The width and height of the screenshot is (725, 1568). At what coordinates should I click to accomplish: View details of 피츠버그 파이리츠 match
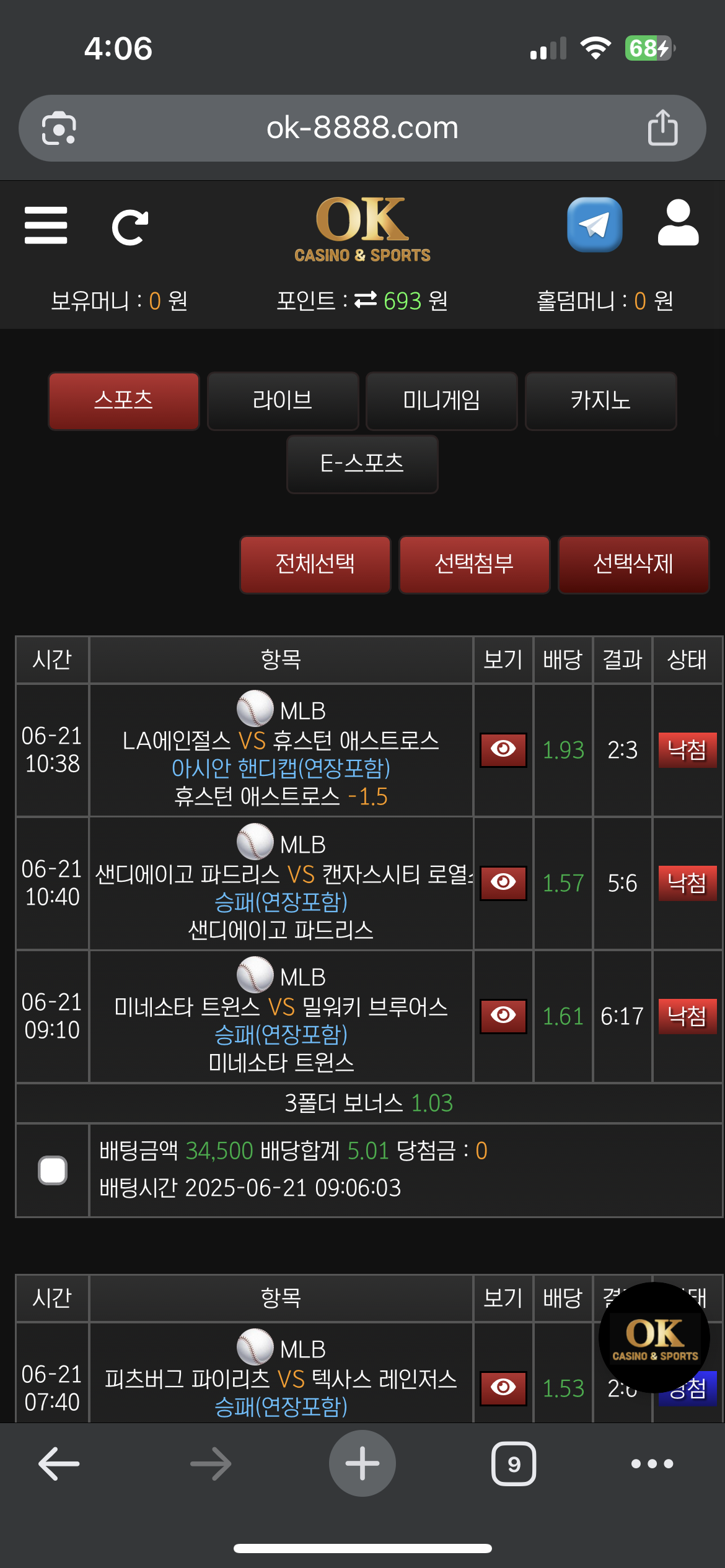(x=503, y=1388)
